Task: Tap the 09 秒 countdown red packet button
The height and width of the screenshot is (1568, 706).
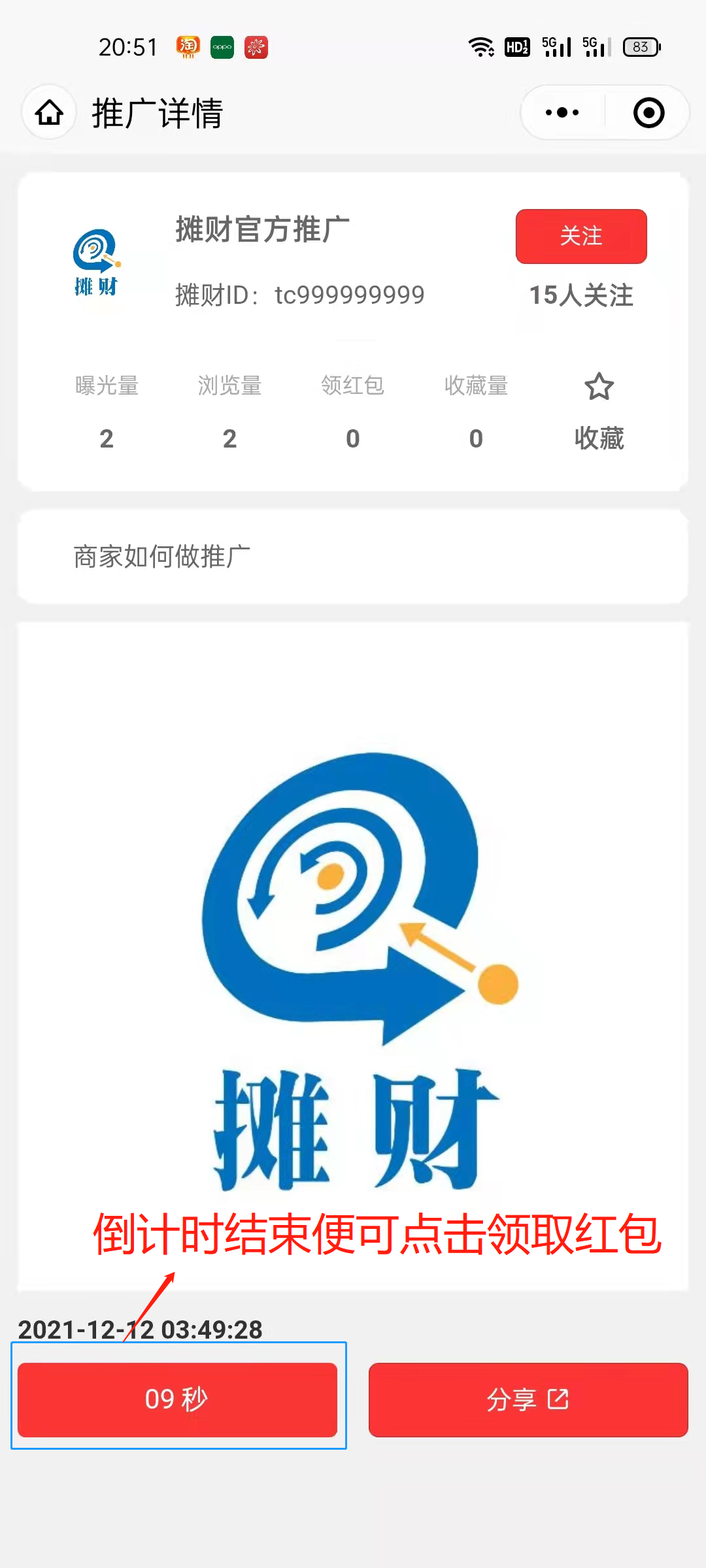Action: click(177, 1399)
